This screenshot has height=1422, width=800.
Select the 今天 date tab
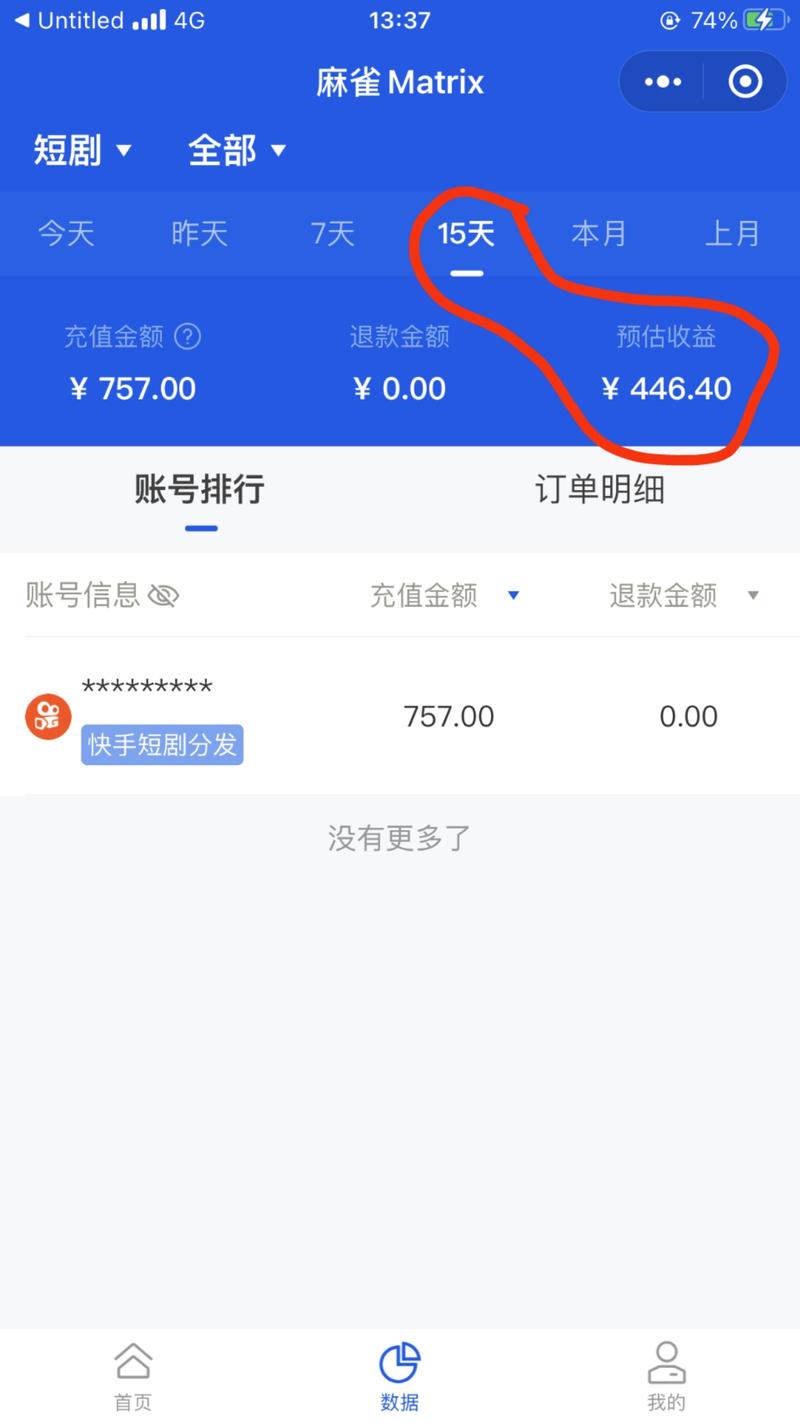tap(65, 233)
